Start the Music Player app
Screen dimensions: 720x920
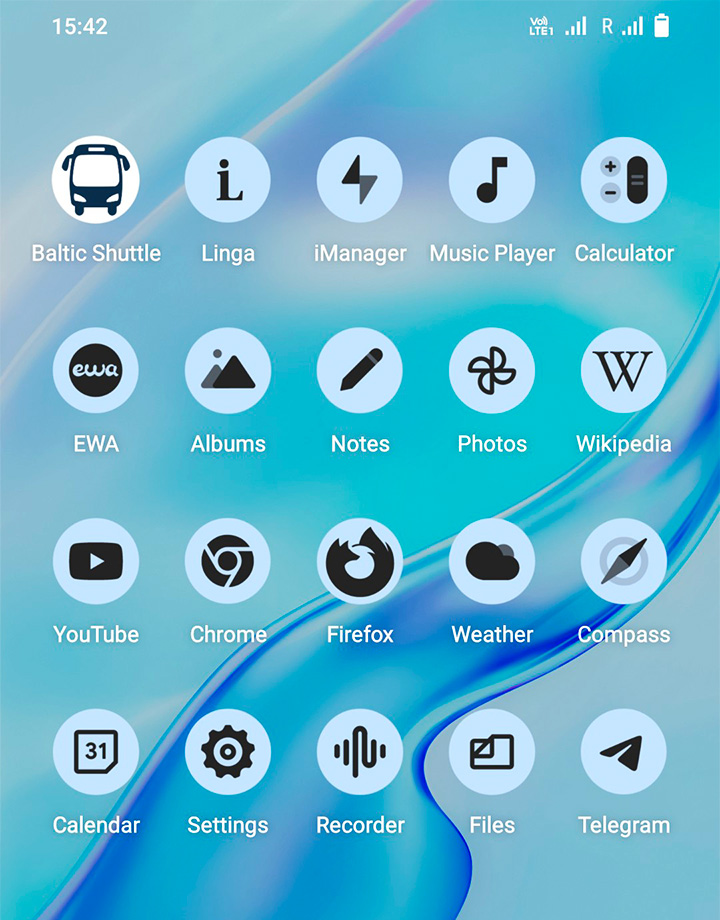[492, 180]
